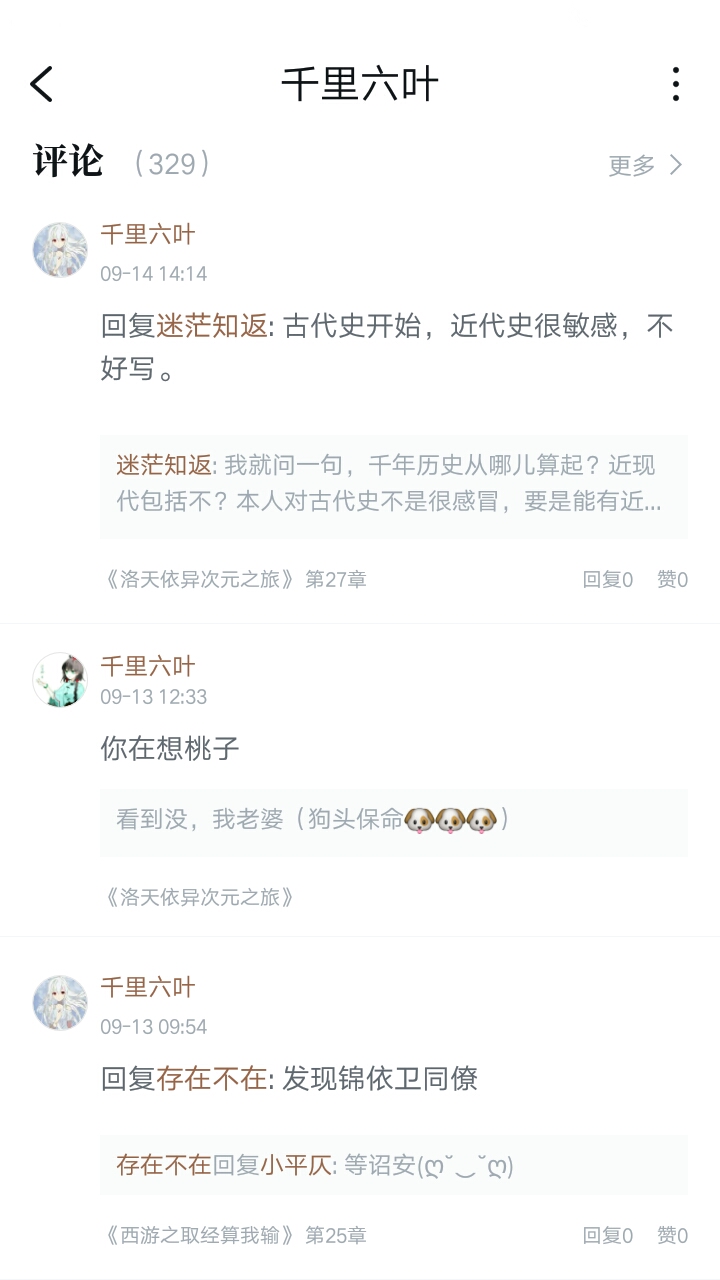Like the 09-14 14:14 comment
Viewport: 720px width, 1280px height.
[x=672, y=579]
